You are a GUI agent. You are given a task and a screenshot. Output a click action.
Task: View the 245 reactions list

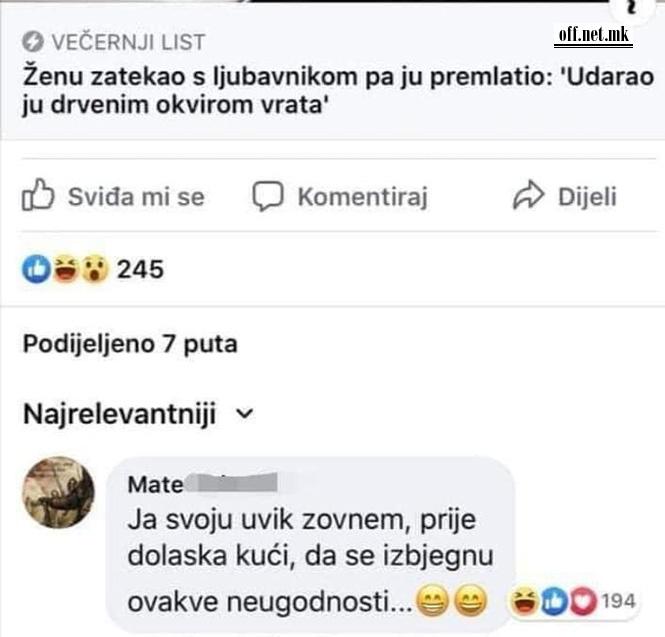click(93, 269)
